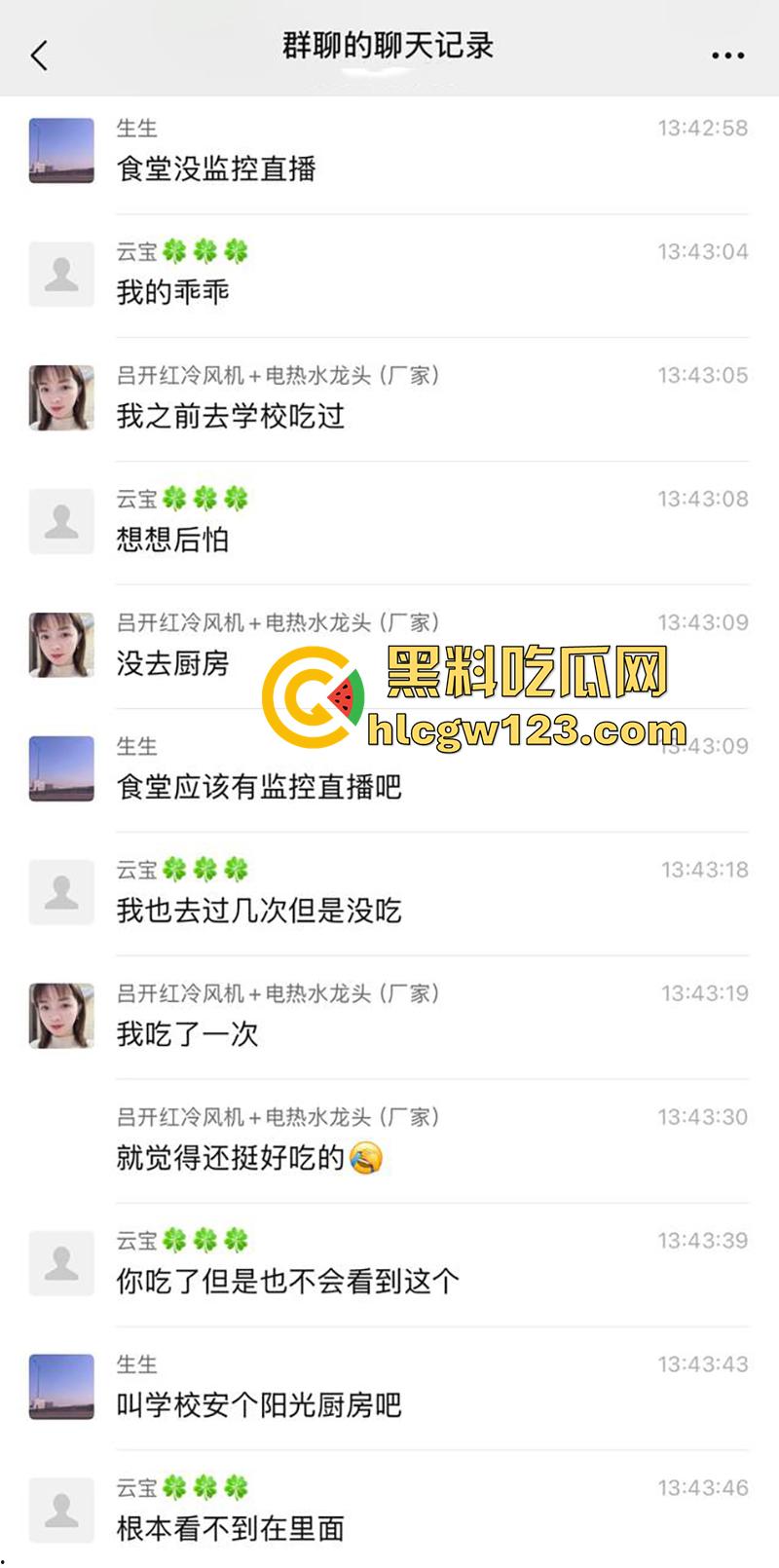779x1568 pixels.
Task: Select the message 想想后怕
Action: point(170,539)
